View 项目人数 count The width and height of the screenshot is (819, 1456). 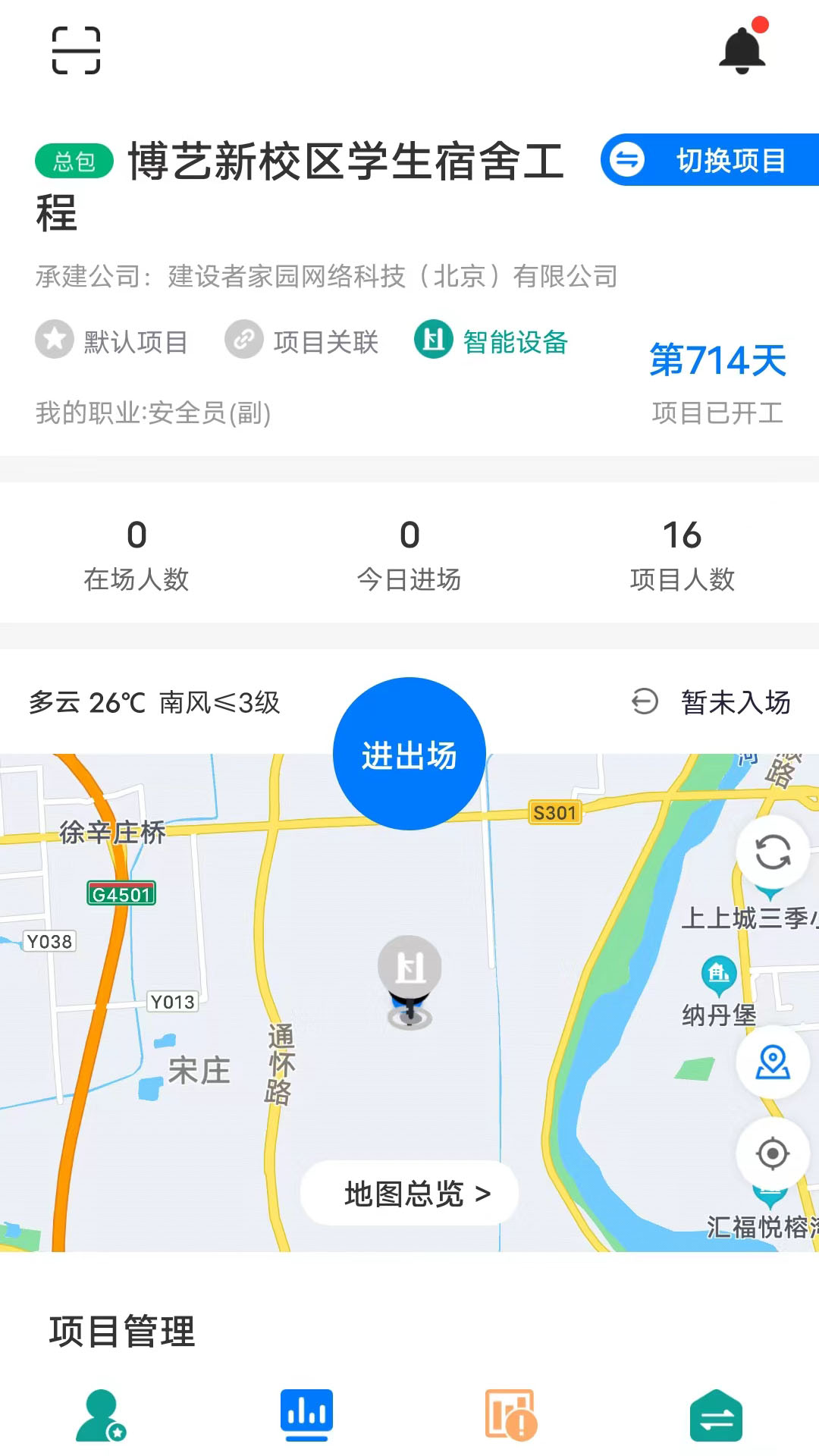[x=682, y=554]
